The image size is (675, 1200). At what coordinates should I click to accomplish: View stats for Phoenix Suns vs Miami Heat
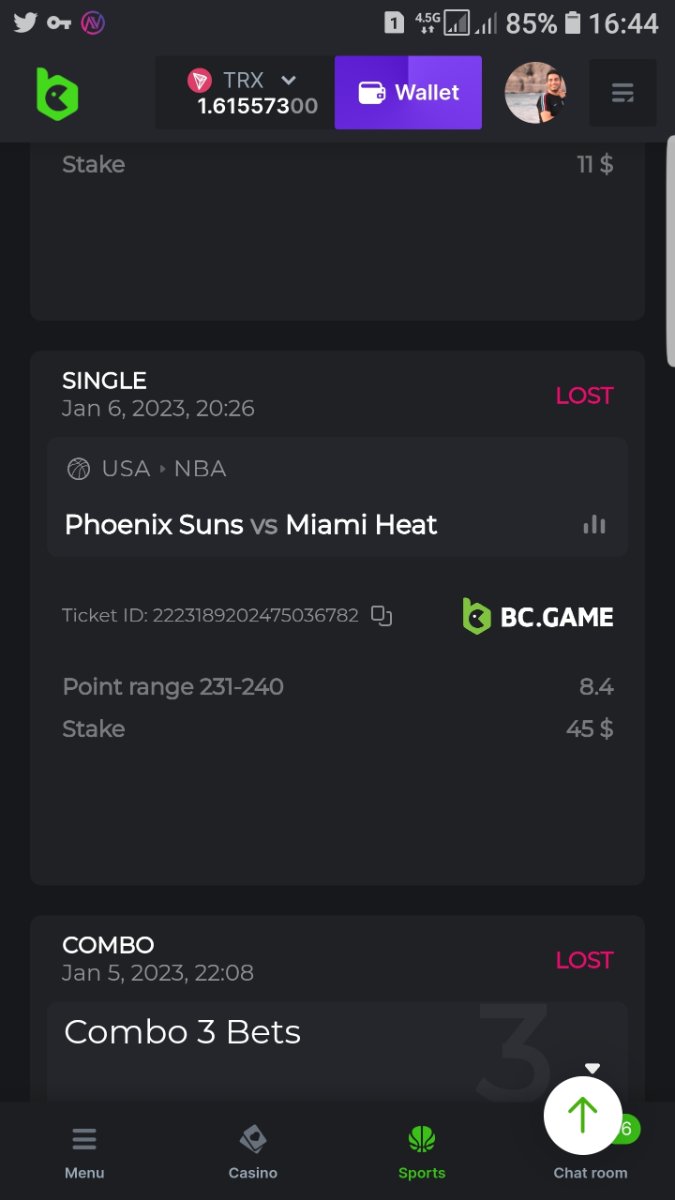coord(594,525)
